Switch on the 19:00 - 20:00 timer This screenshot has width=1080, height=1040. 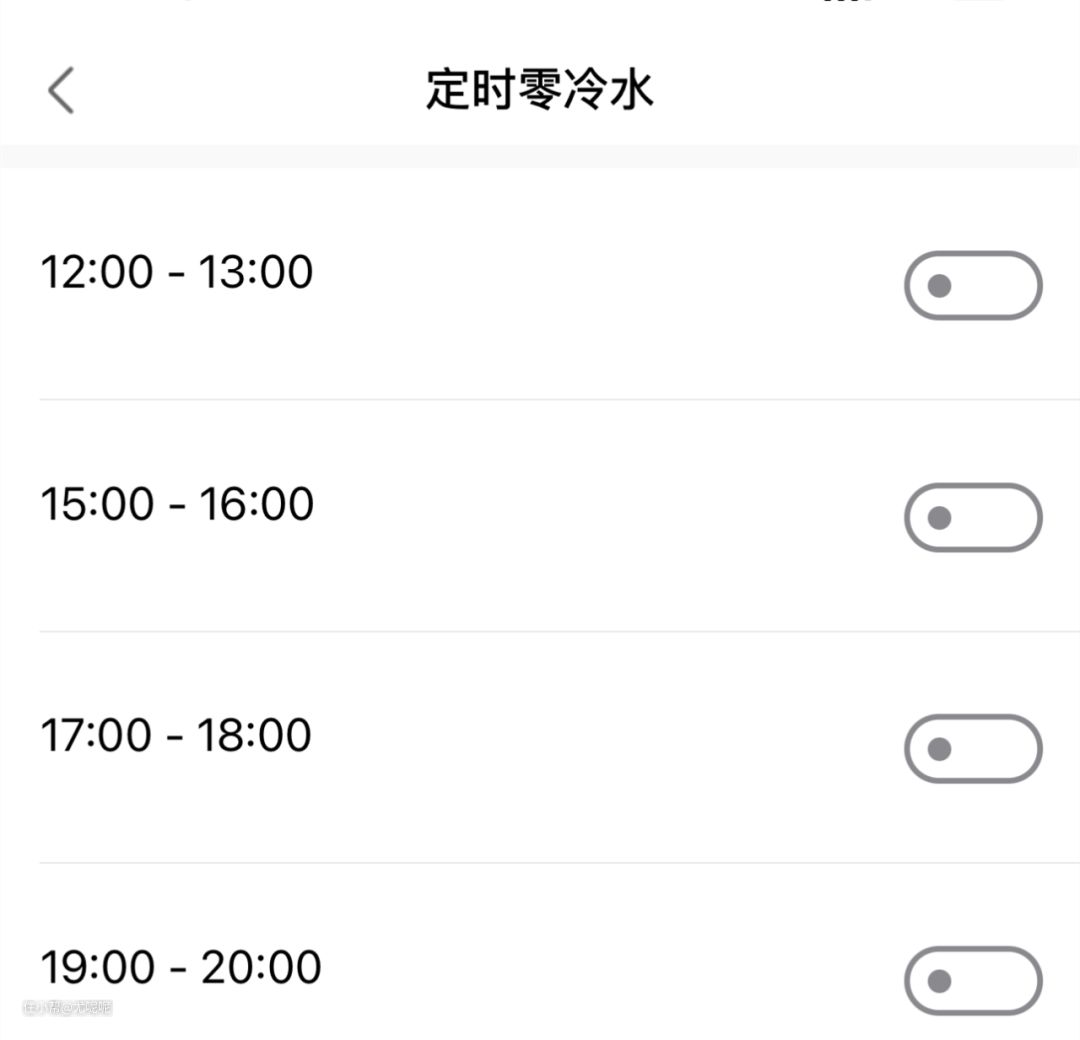point(973,980)
